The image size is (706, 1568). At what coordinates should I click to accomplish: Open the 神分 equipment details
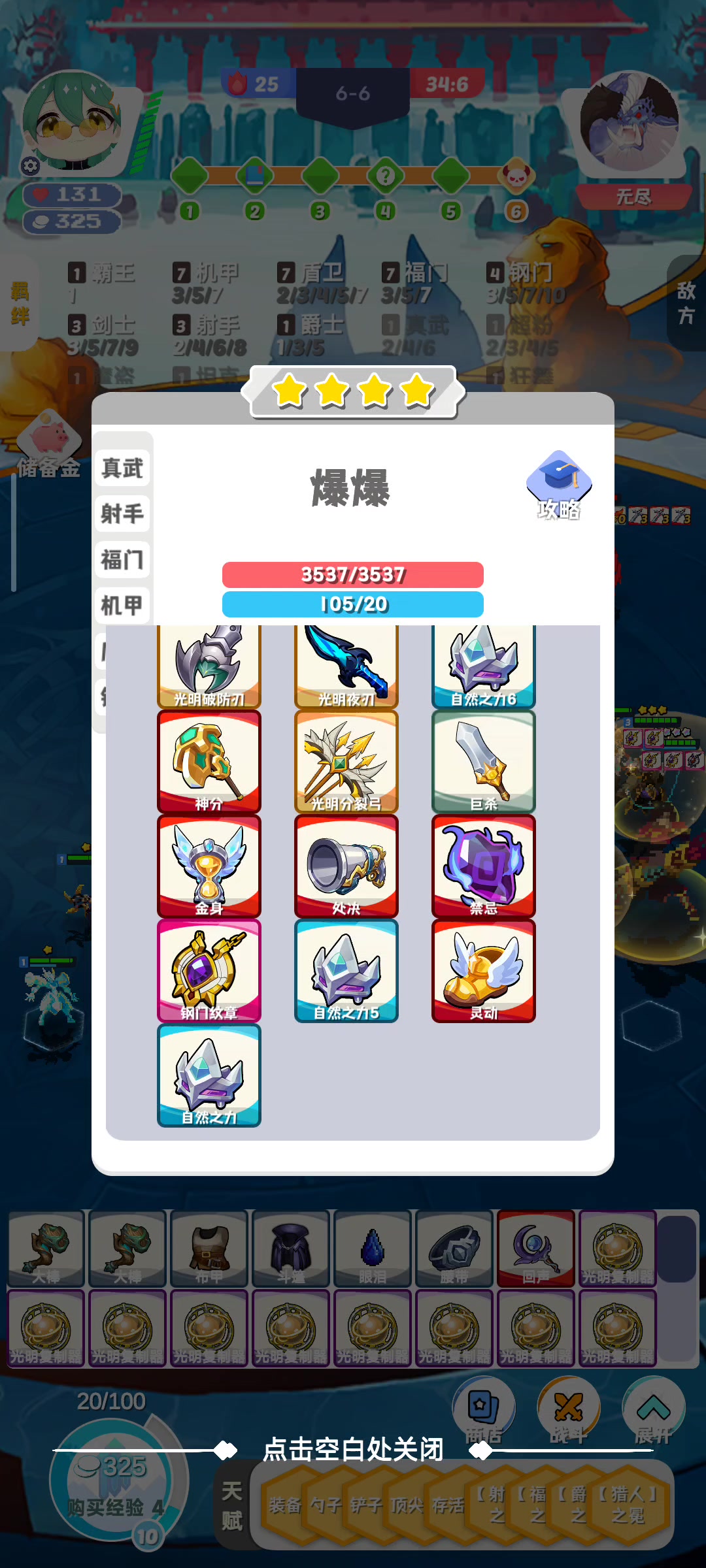click(209, 762)
